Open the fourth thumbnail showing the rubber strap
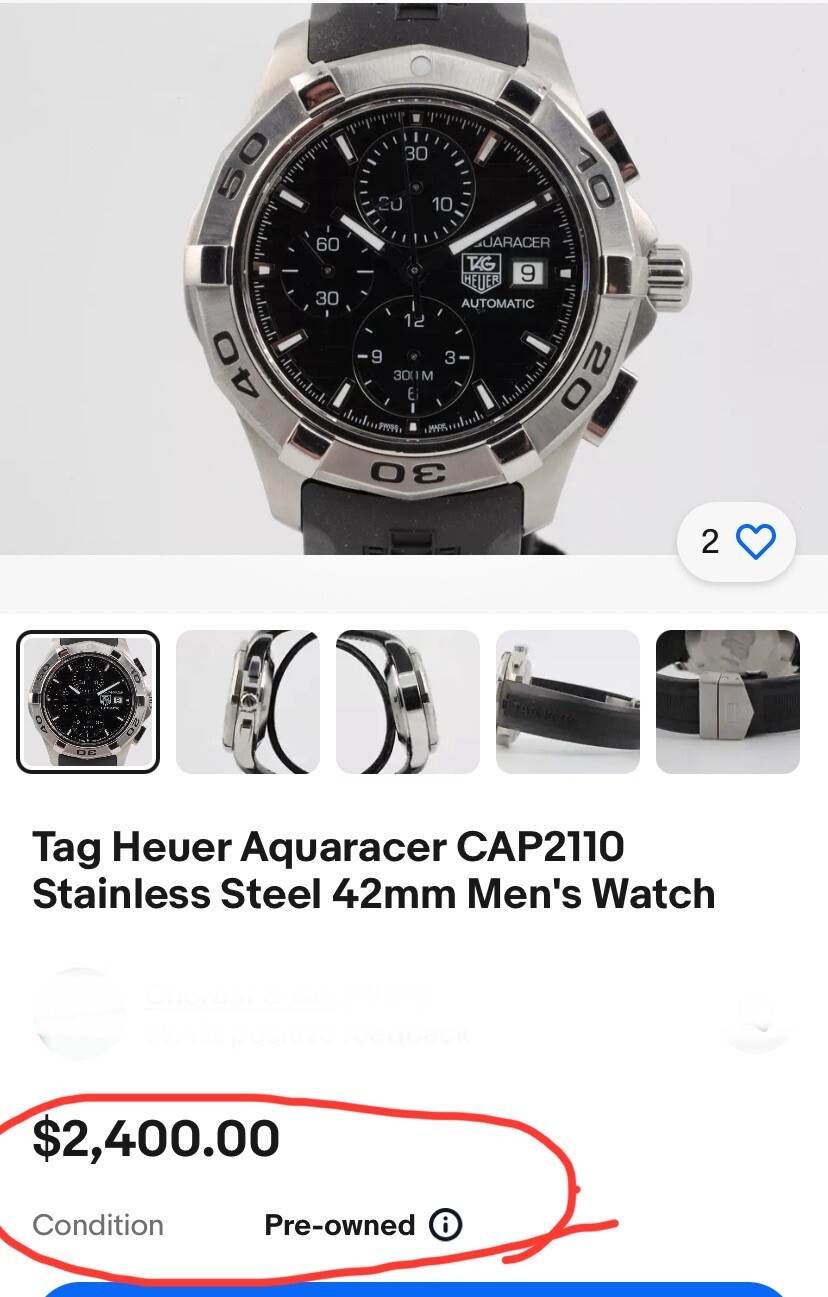Viewport: 828px width, 1297px height. tap(568, 702)
